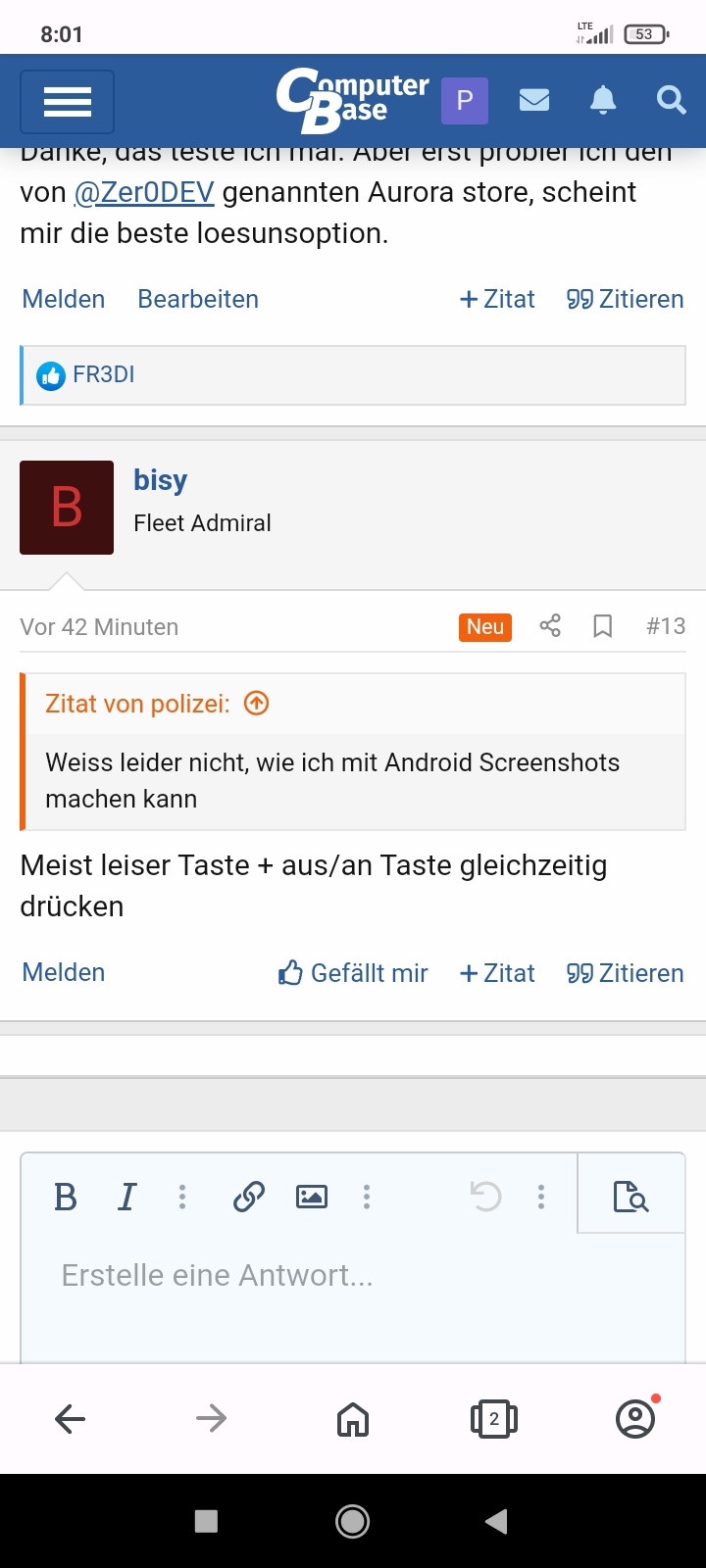Preview the reply draft
706x1568 pixels.
(630, 1197)
